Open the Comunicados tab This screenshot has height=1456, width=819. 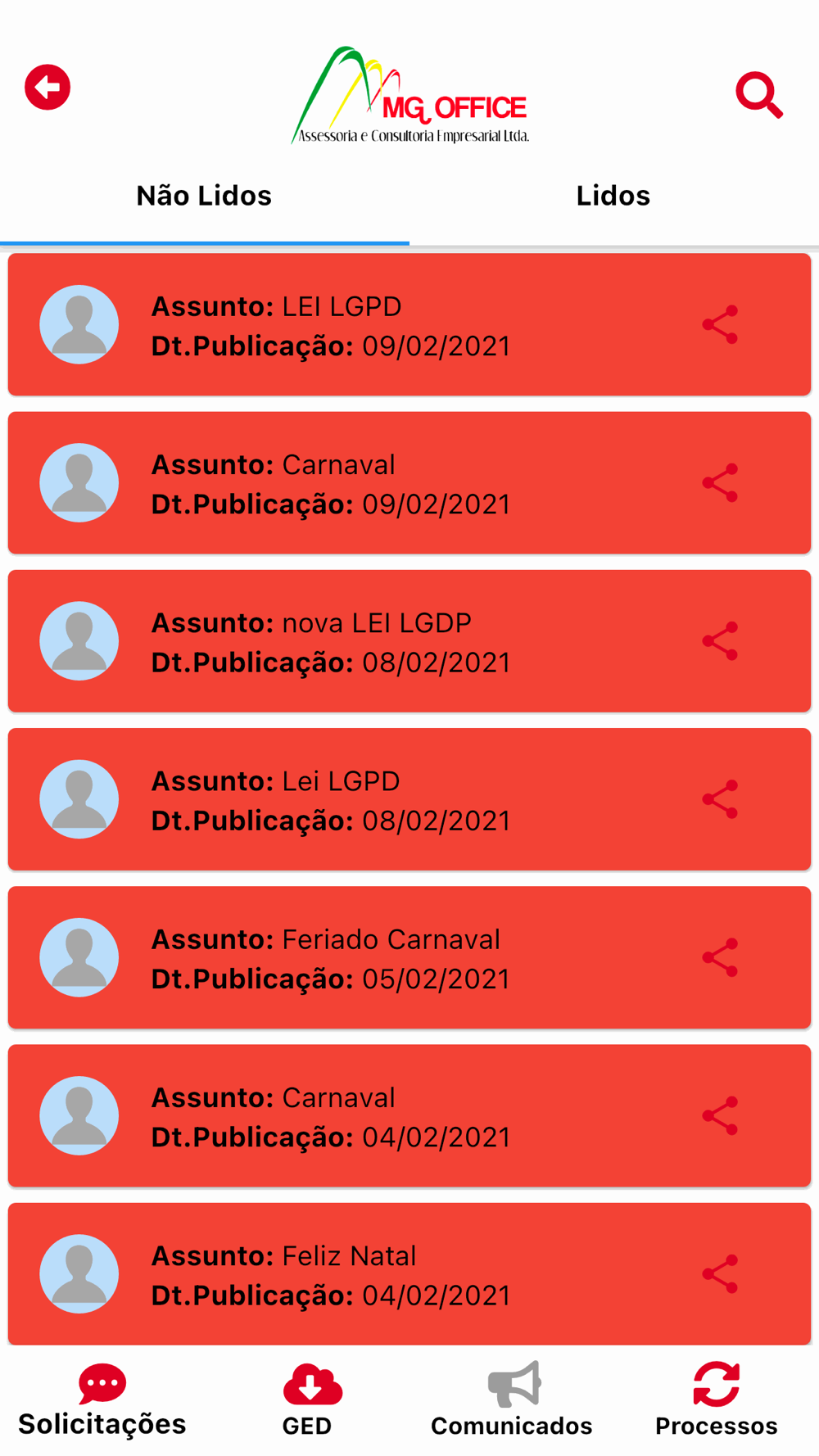[x=512, y=1400]
